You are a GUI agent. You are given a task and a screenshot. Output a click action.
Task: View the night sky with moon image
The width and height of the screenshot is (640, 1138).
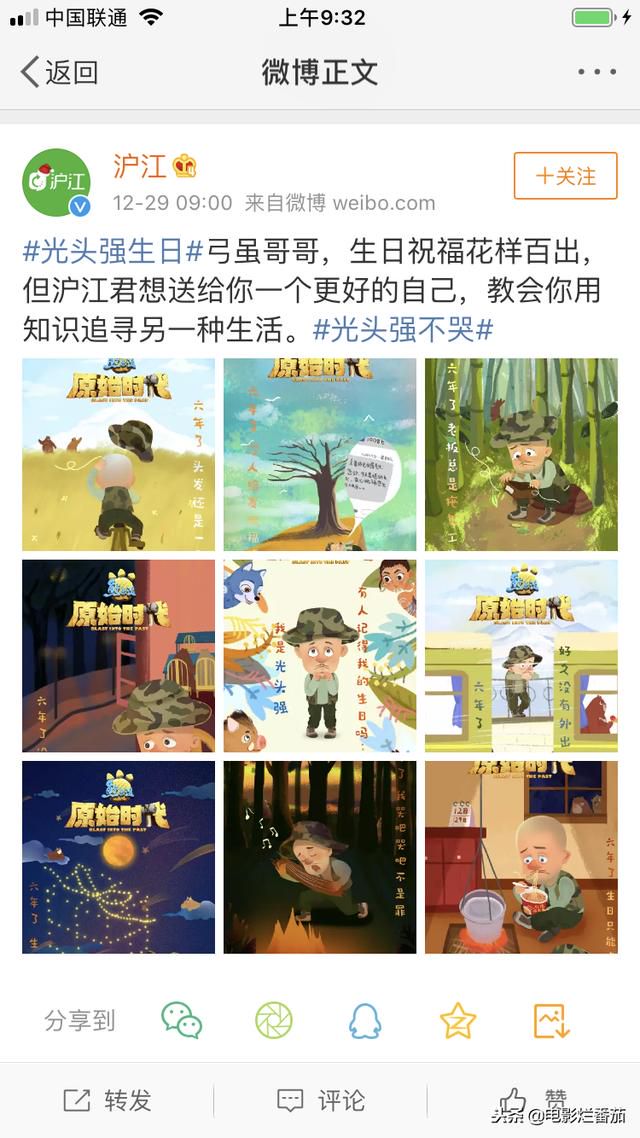pyautogui.click(x=119, y=857)
